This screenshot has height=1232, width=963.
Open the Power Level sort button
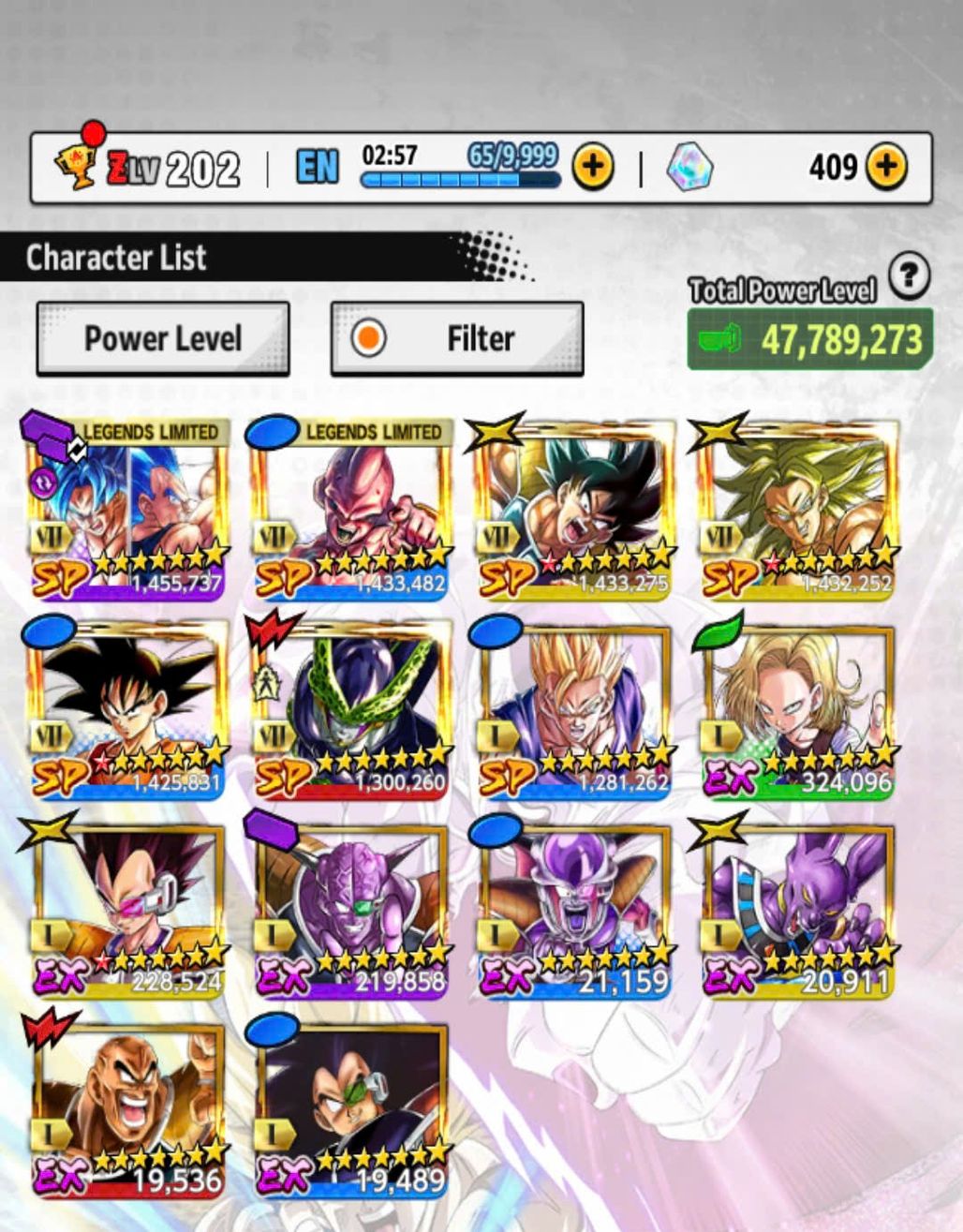pyautogui.click(x=163, y=338)
